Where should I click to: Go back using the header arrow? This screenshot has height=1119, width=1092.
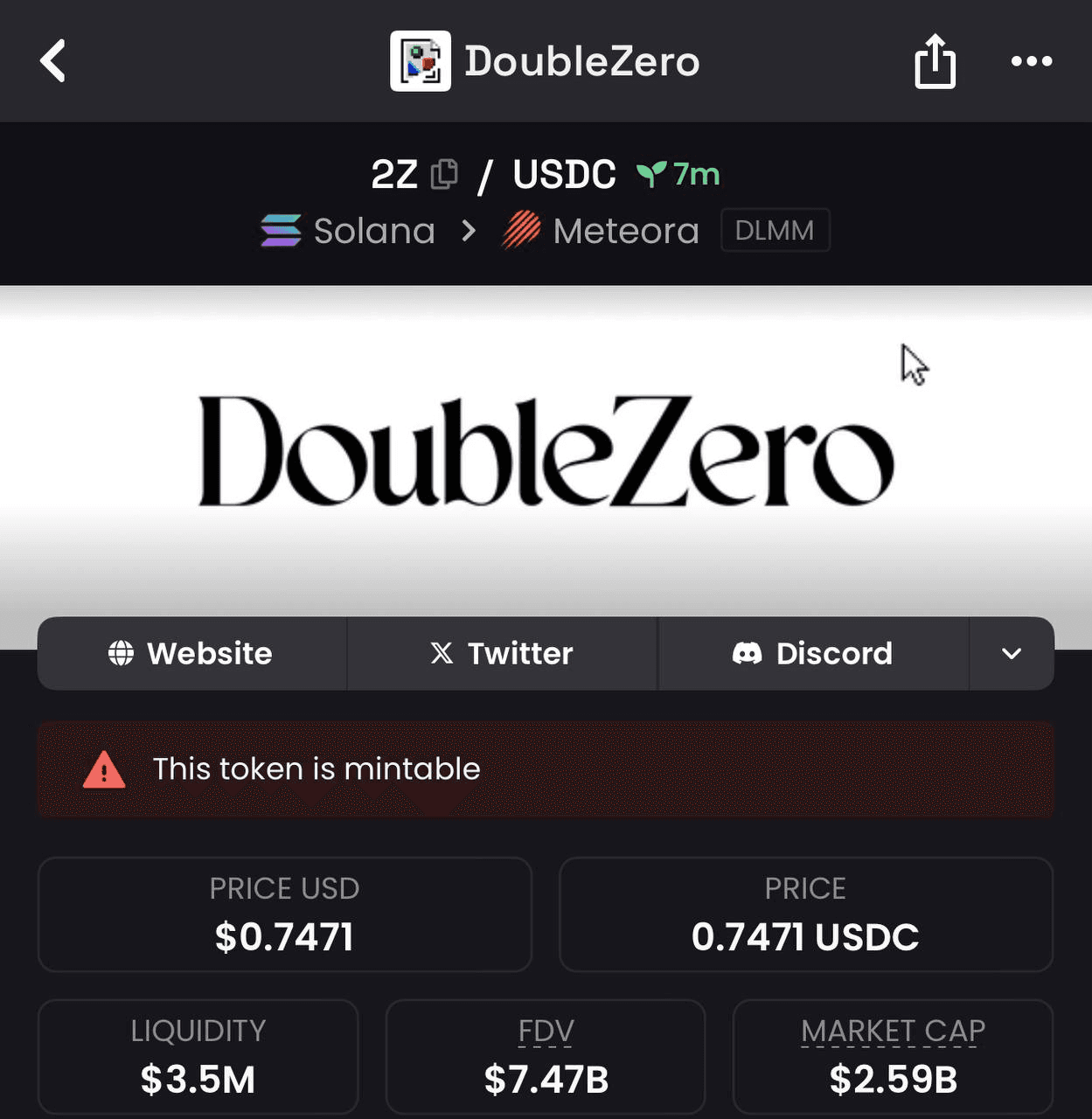click(x=53, y=61)
